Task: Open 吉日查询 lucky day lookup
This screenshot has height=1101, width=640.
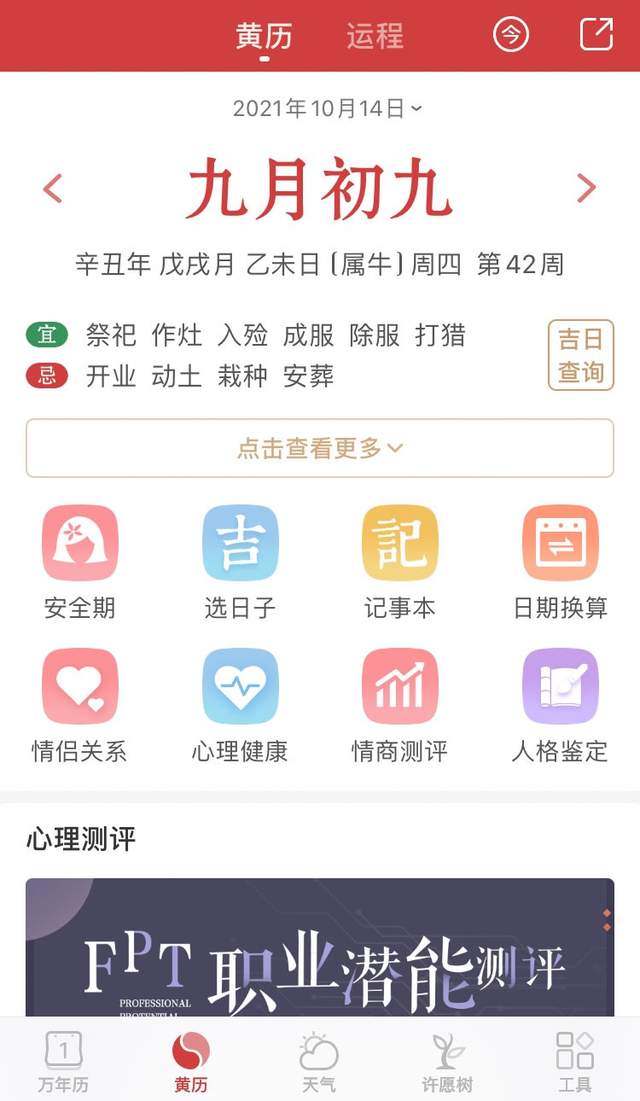Action: pos(580,355)
